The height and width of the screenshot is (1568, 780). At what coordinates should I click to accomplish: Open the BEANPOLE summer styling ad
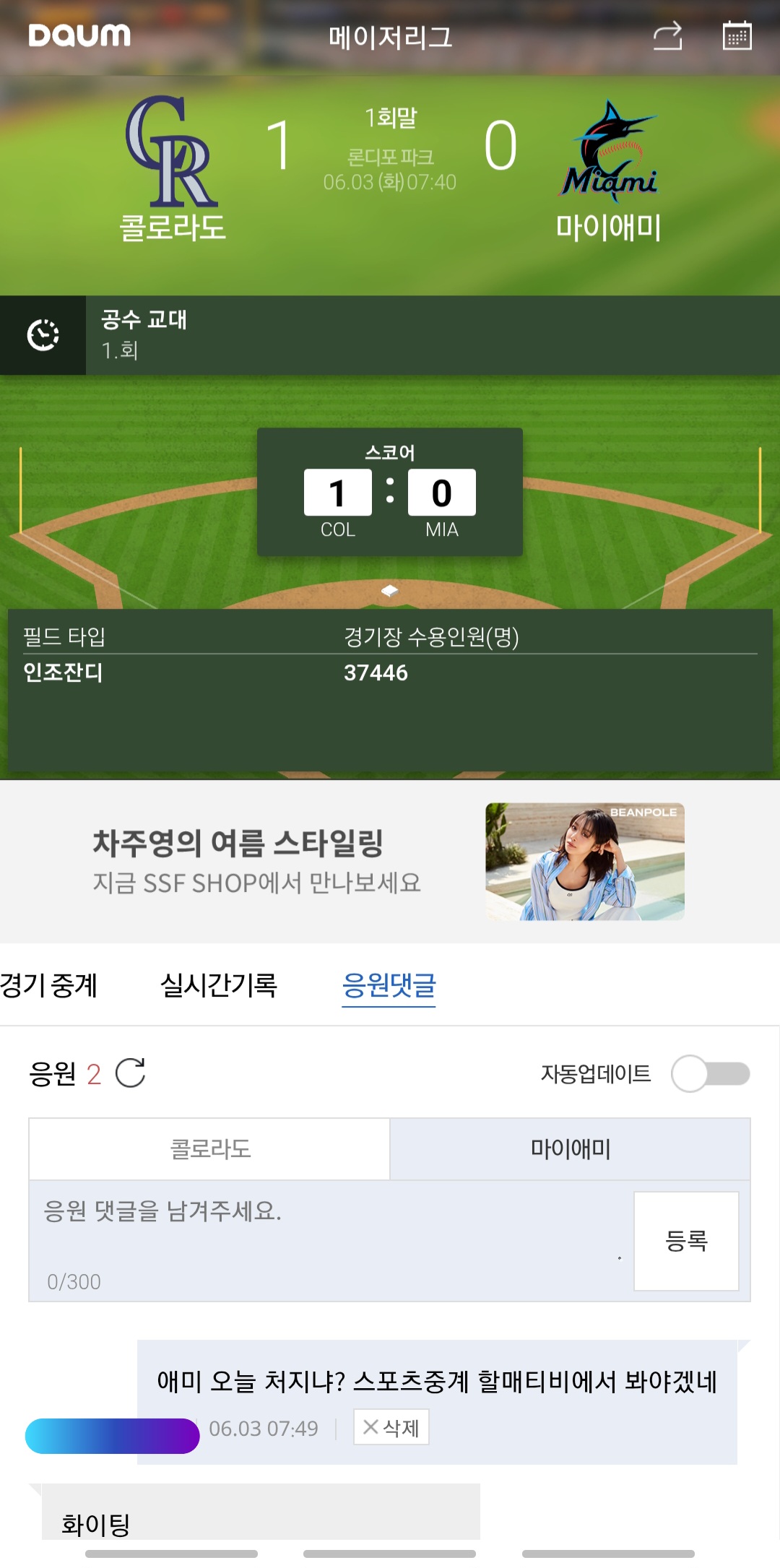[390, 862]
